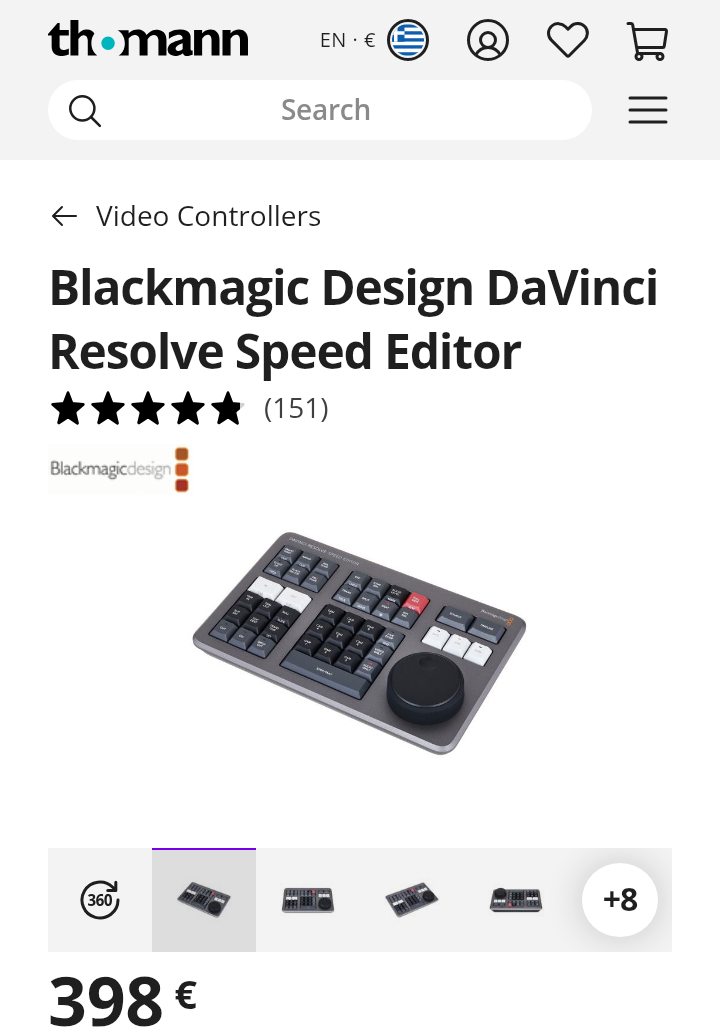Open the wishlist heart
Screen dimensions: 720x1036
coord(567,41)
